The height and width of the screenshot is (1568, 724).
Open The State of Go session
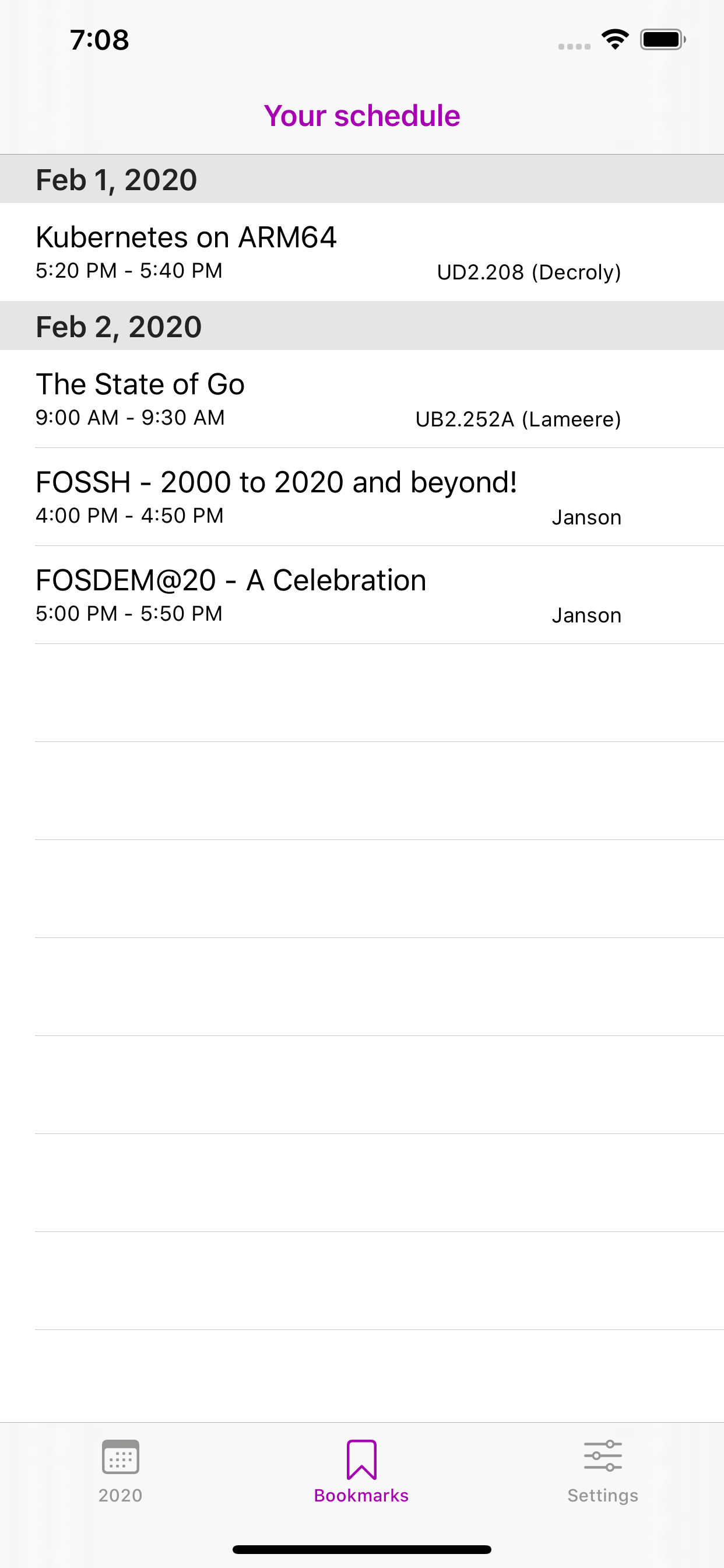pos(362,398)
